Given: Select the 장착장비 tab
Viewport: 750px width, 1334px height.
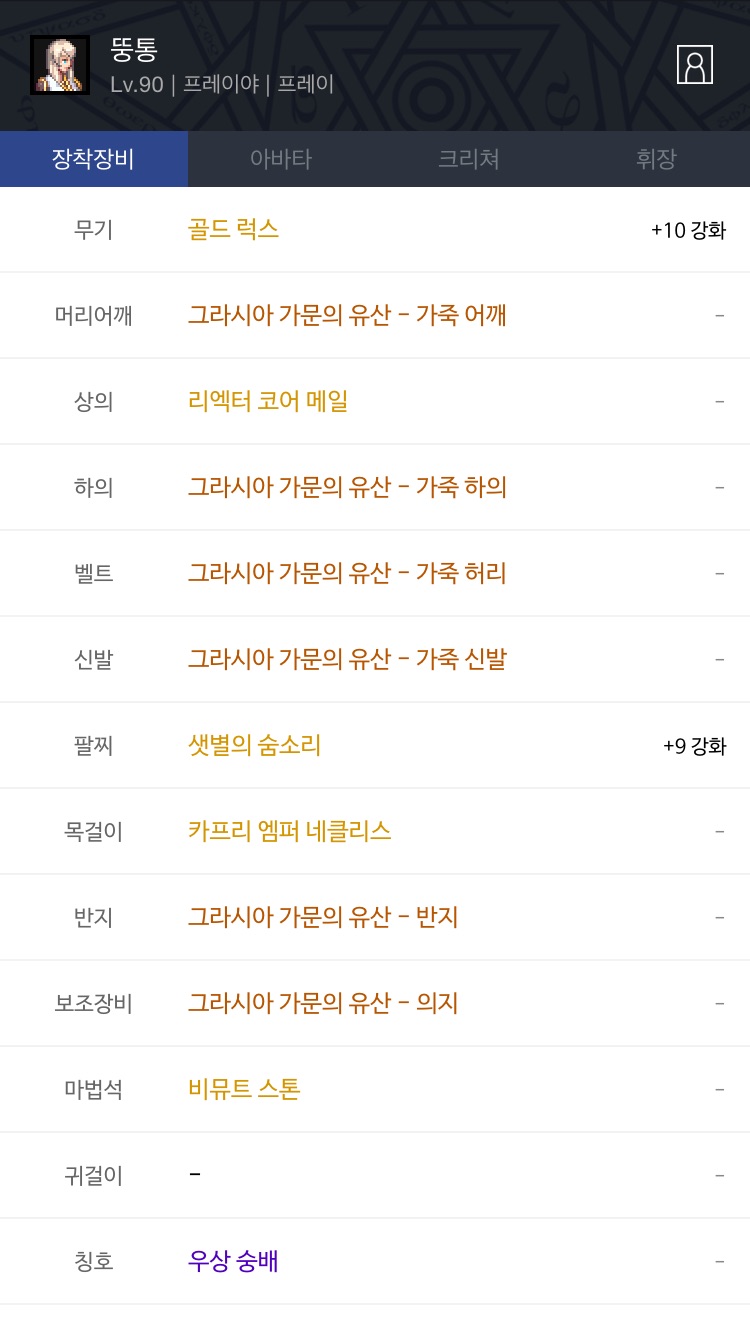Looking at the screenshot, I should (x=94, y=159).
